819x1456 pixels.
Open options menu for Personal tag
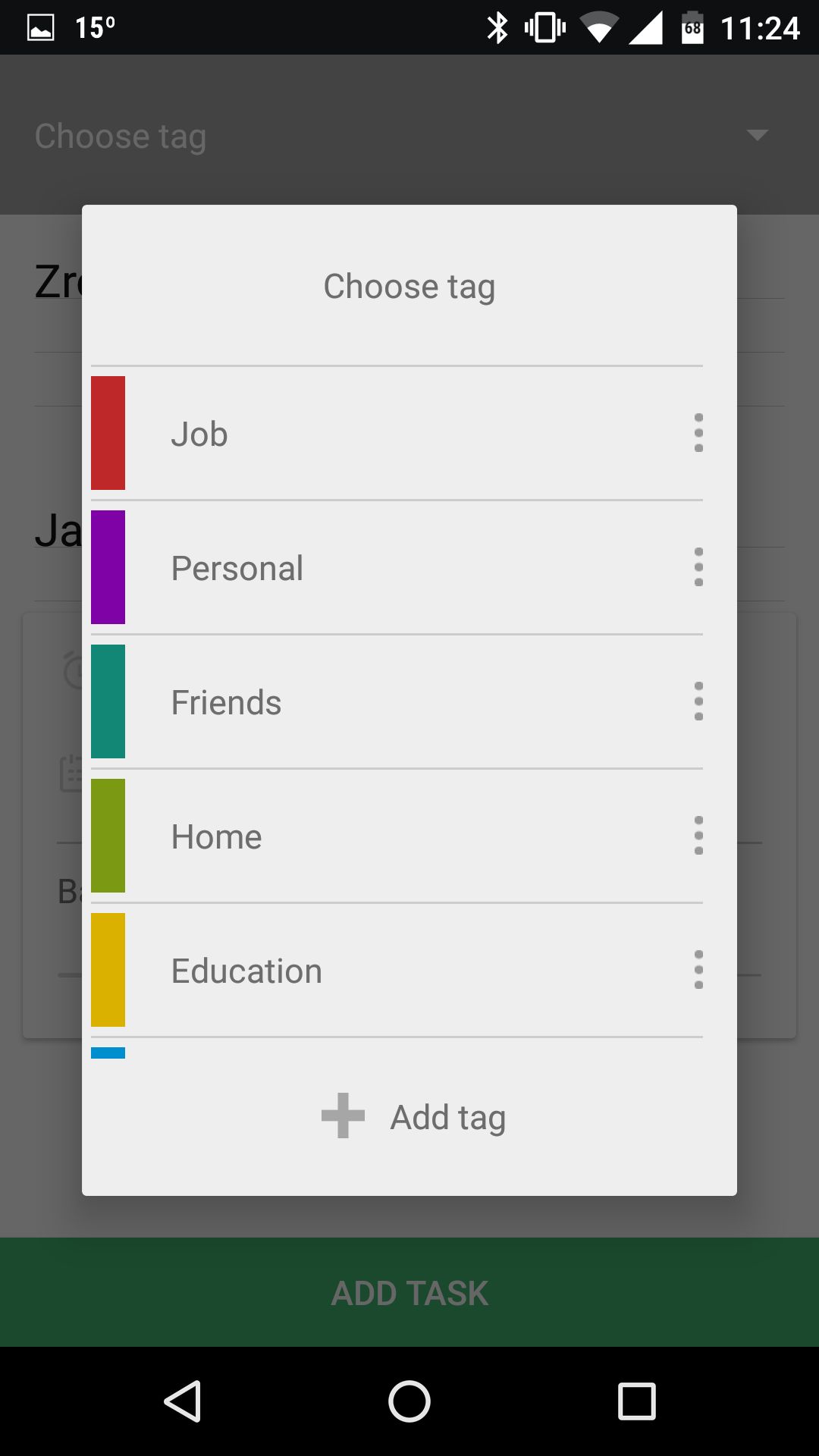coord(698,567)
